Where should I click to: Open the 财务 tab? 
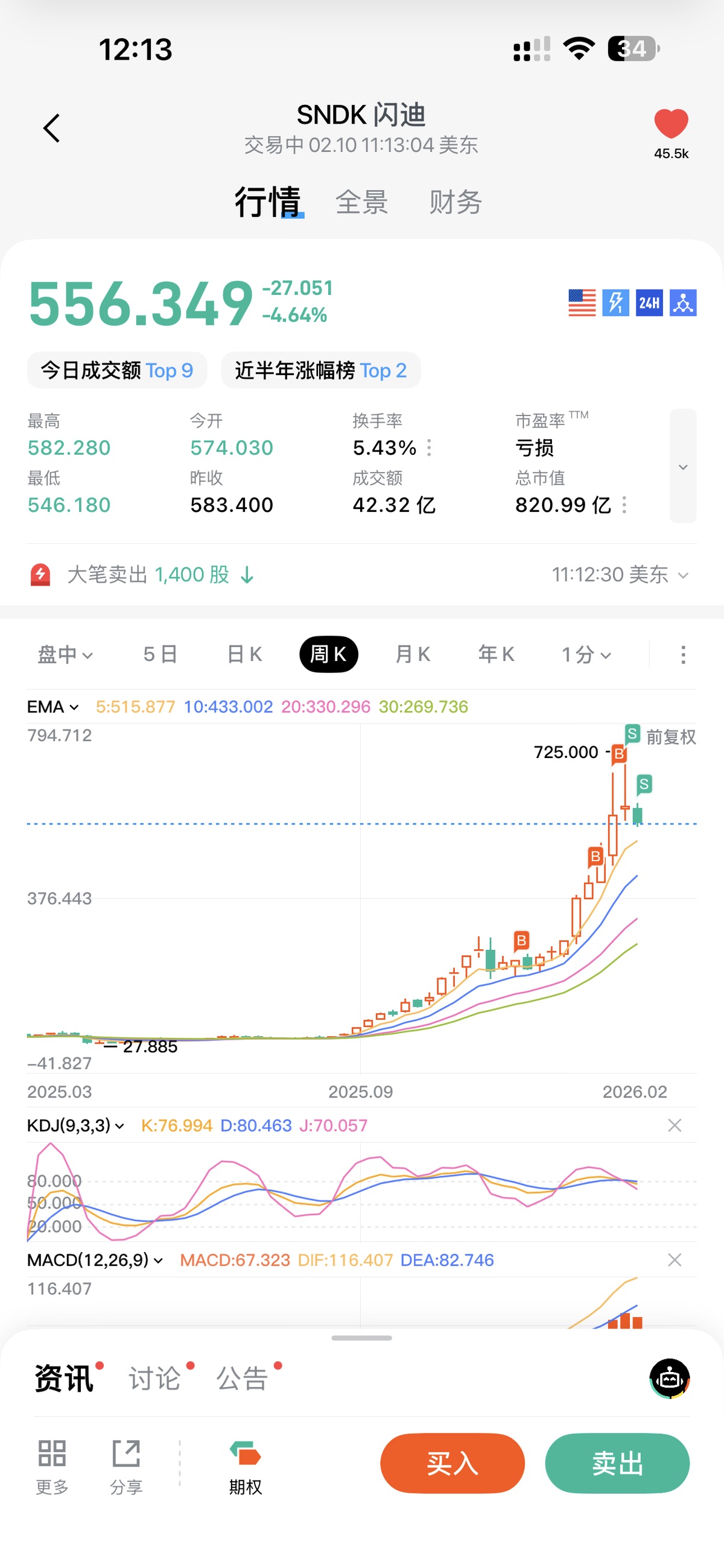[456, 202]
